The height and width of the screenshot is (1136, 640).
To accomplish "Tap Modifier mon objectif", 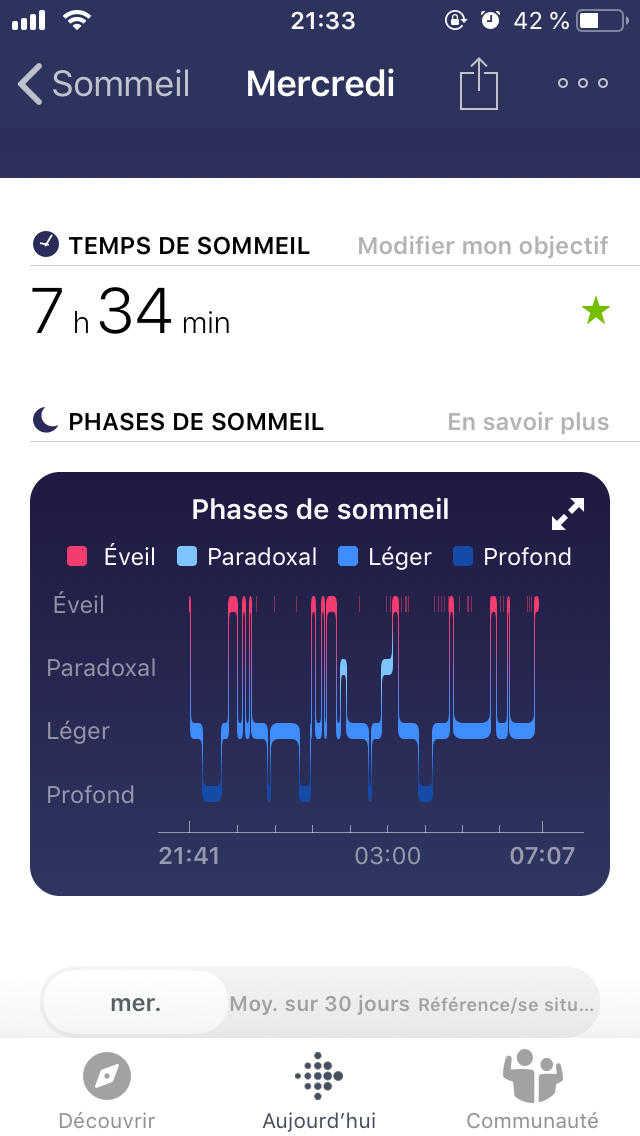I will tap(483, 246).
